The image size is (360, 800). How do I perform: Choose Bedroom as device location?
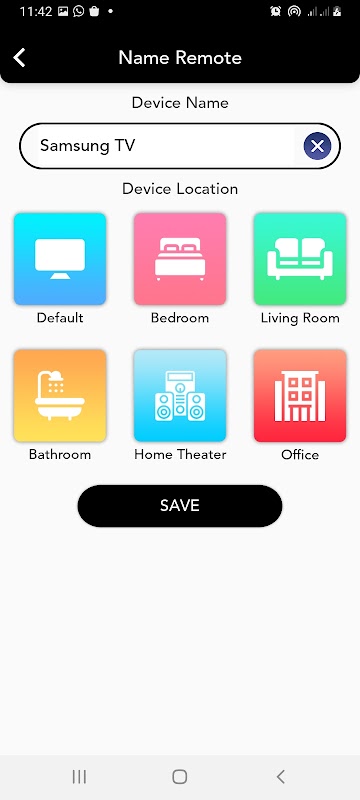(180, 259)
